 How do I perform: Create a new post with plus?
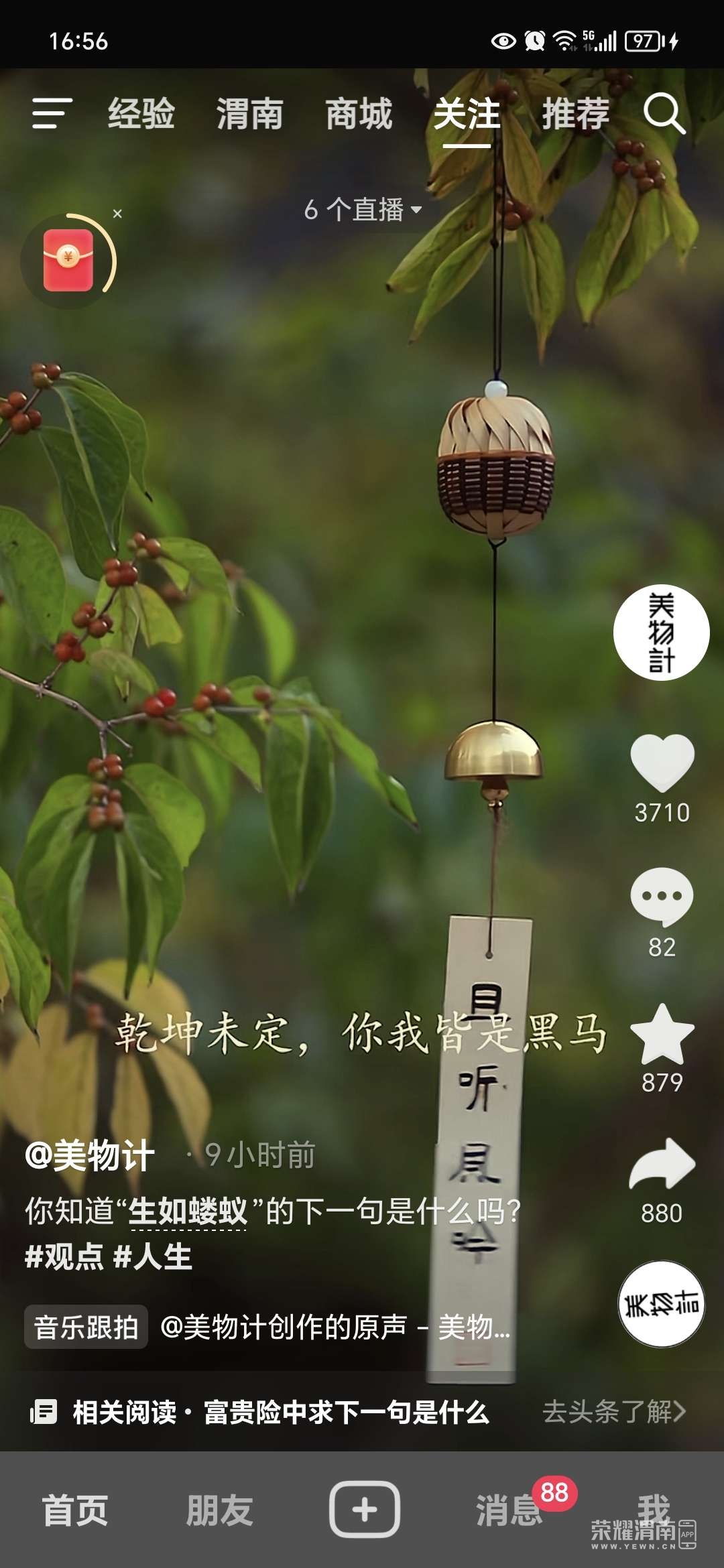pyautogui.click(x=365, y=1509)
